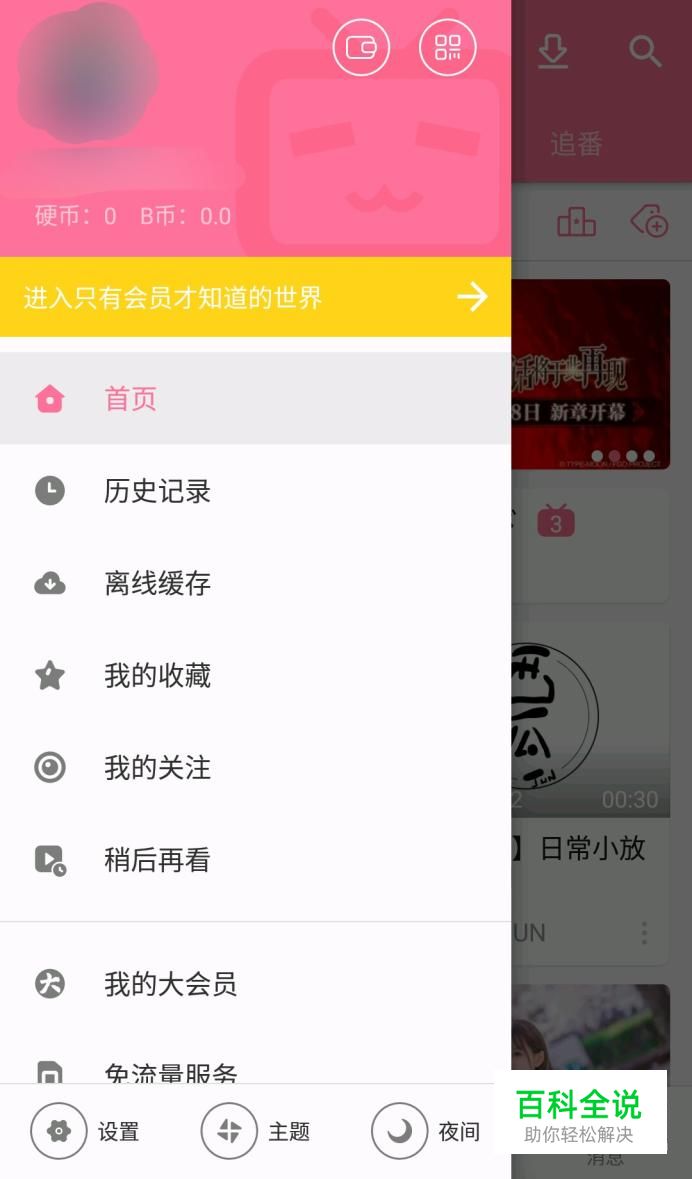692x1179 pixels.
Task: Open 离线缓存 offline downloads
Action: tap(255, 583)
